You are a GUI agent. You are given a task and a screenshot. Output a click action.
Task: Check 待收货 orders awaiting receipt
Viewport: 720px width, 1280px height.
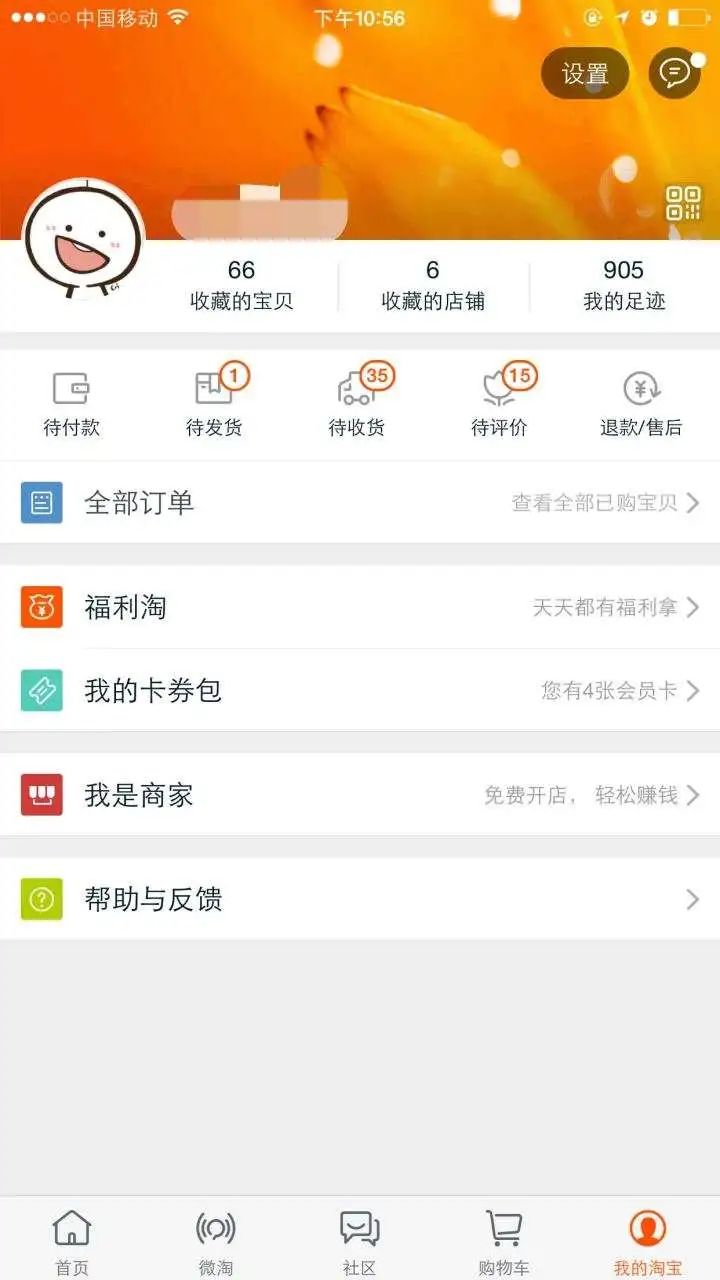[357, 404]
